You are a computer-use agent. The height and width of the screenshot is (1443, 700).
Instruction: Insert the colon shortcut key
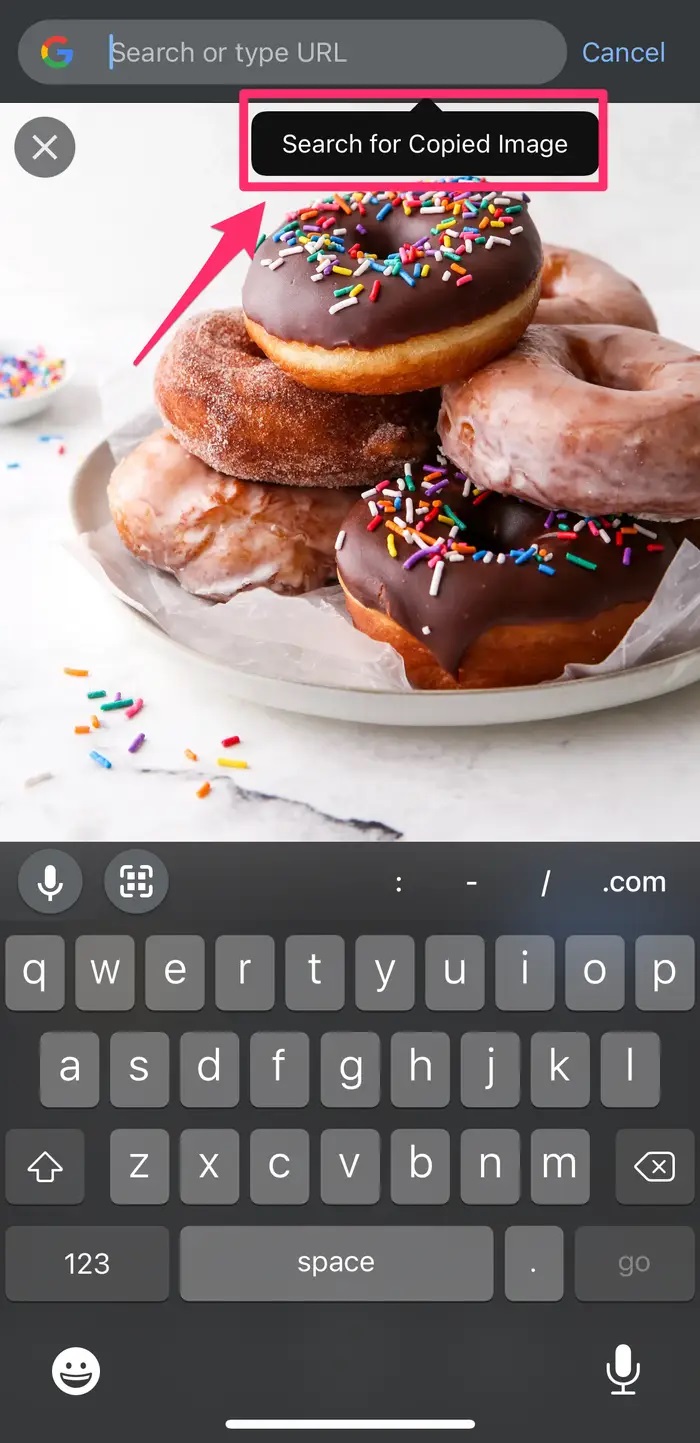pos(399,883)
